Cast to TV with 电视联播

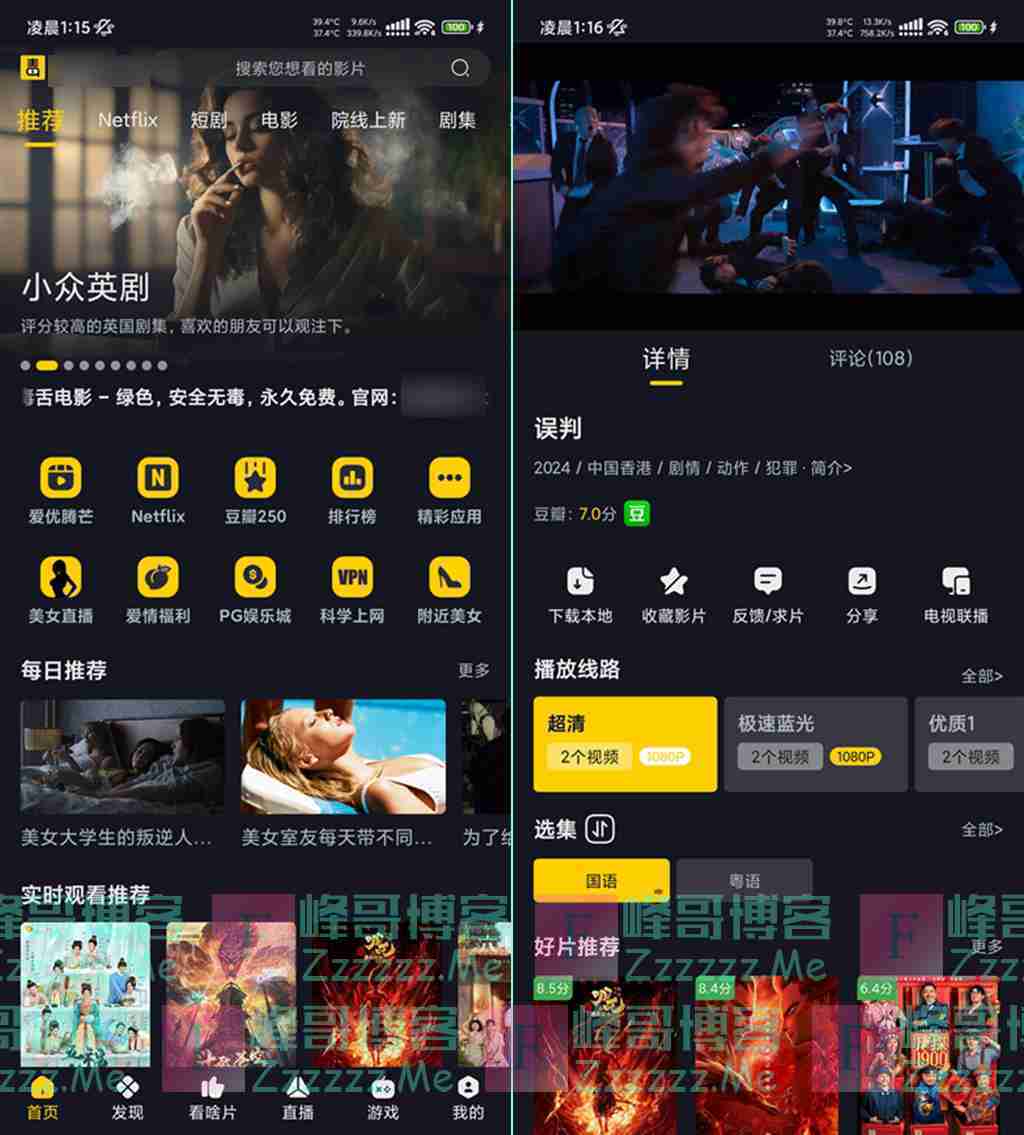(x=956, y=594)
